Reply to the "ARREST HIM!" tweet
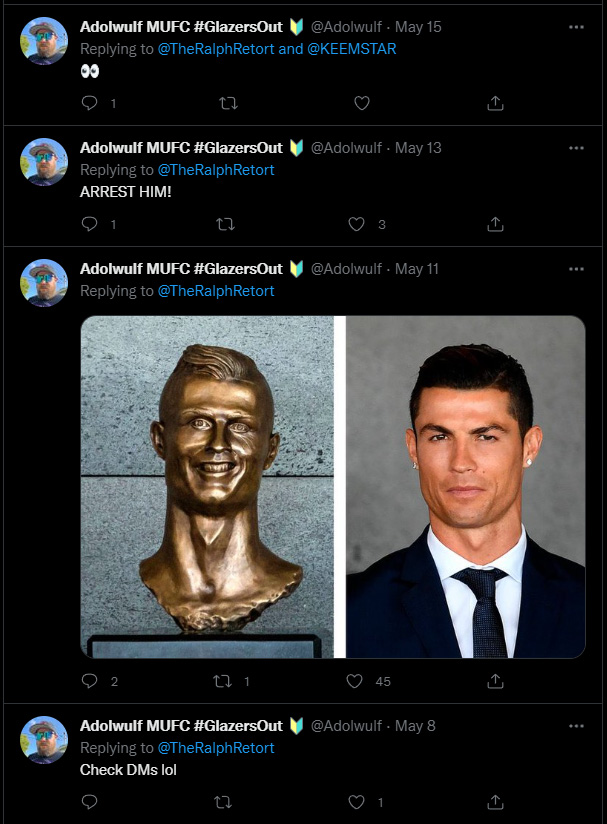 click(89, 224)
